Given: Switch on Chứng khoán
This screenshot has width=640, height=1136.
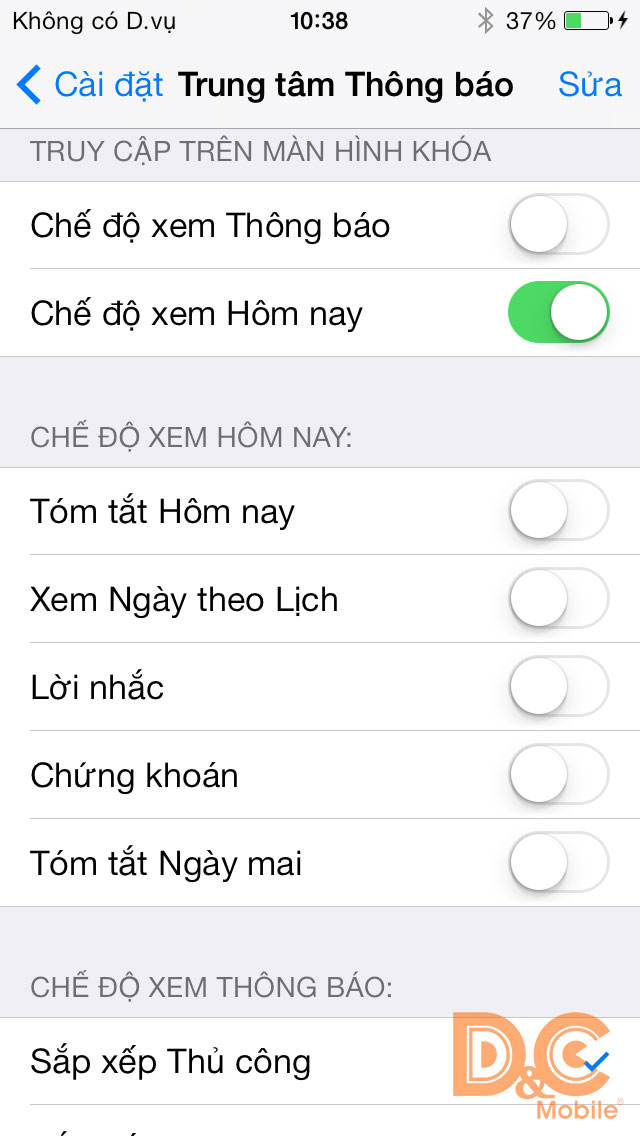Looking at the screenshot, I should pyautogui.click(x=558, y=775).
